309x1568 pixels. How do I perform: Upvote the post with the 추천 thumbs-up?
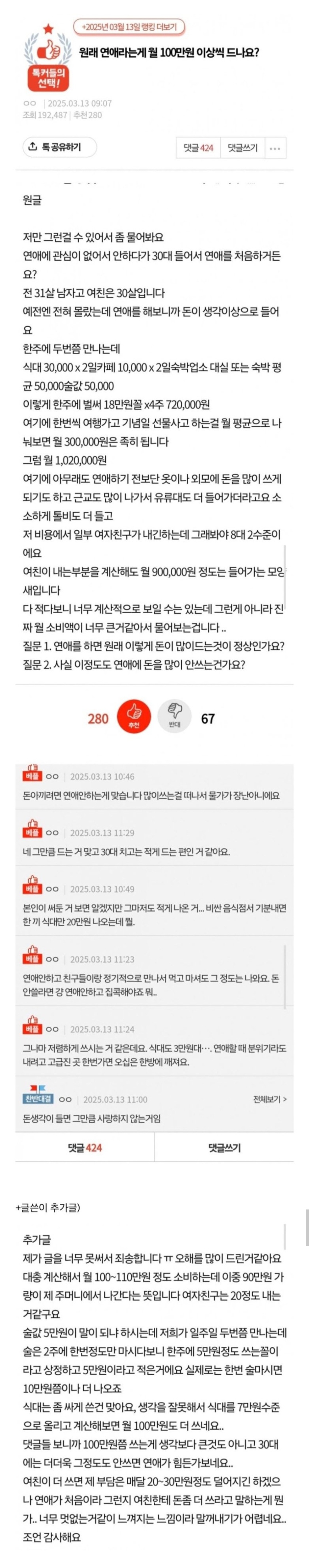click(134, 719)
